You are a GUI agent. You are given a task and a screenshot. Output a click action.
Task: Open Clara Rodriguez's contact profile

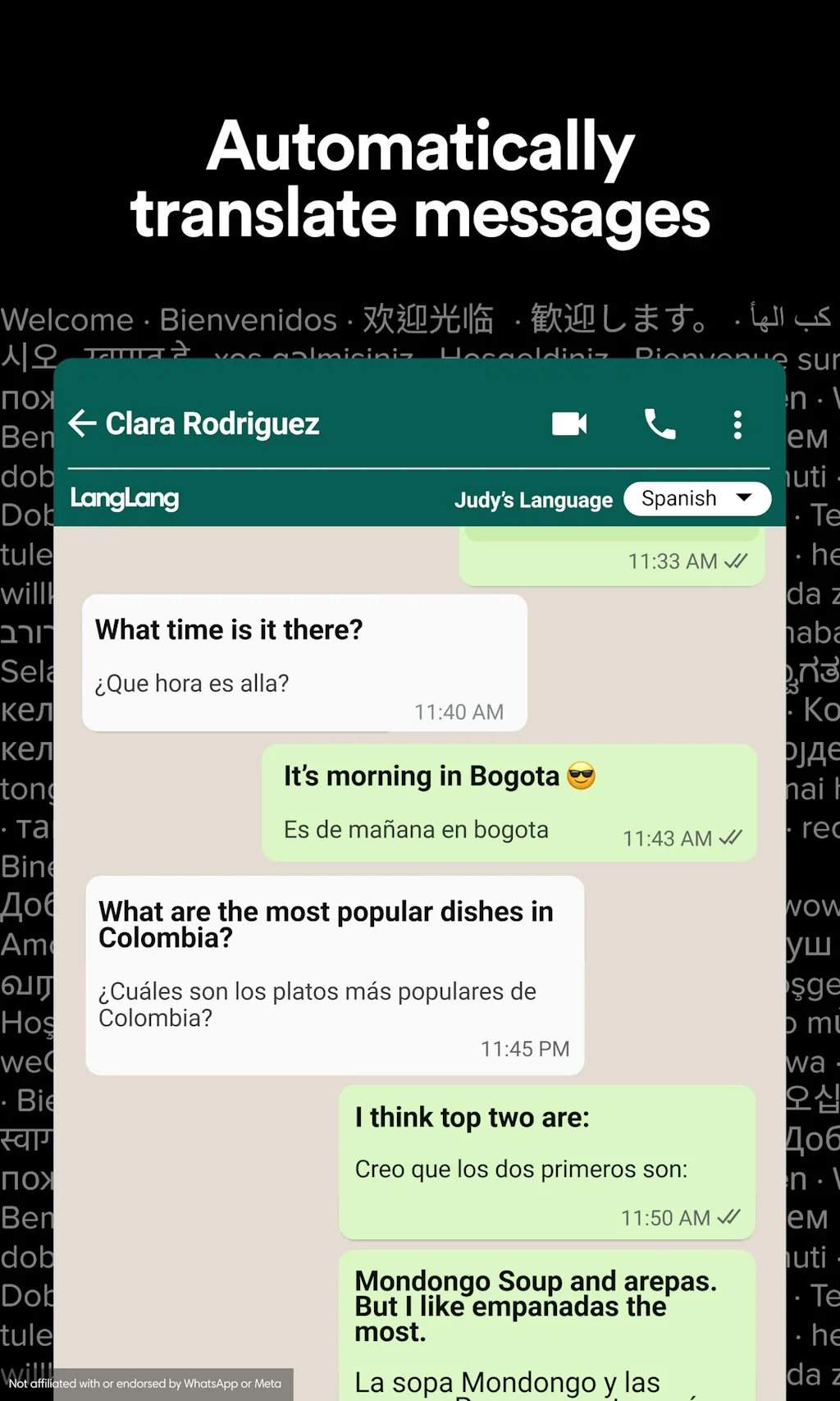(x=212, y=424)
